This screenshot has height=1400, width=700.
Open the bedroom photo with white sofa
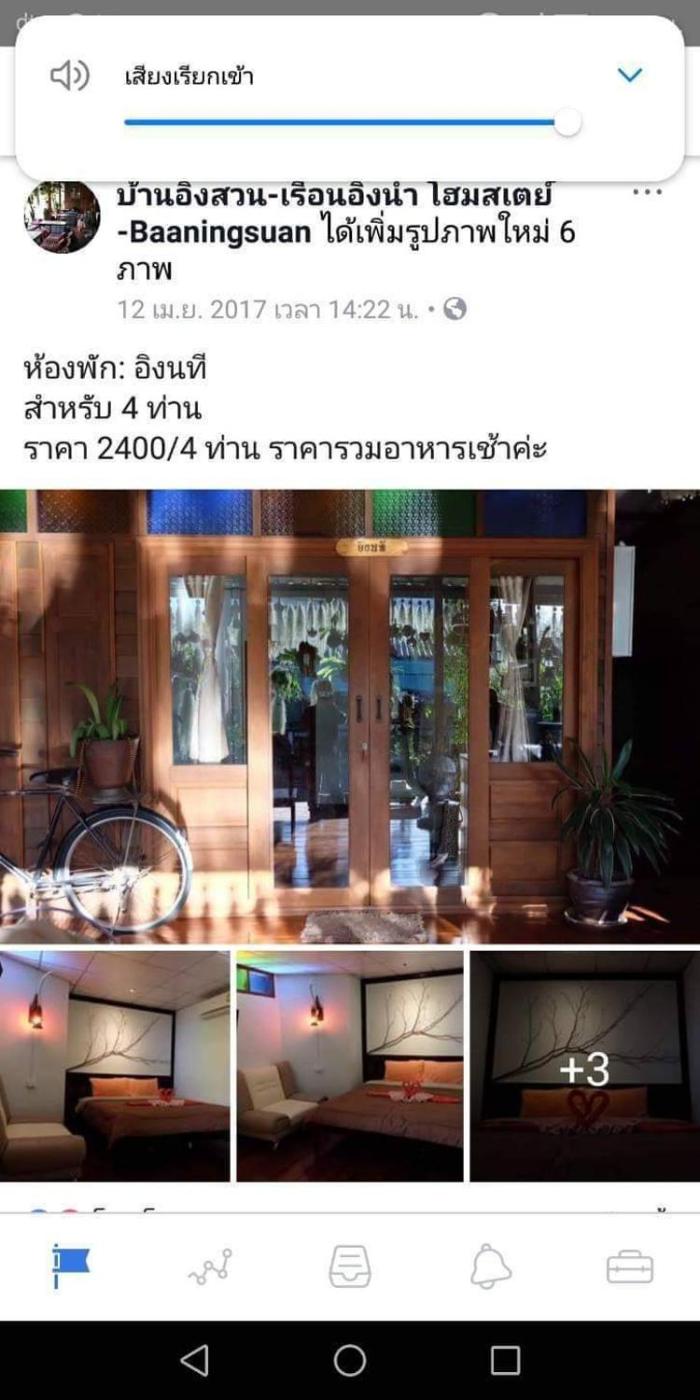pyautogui.click(x=350, y=1066)
